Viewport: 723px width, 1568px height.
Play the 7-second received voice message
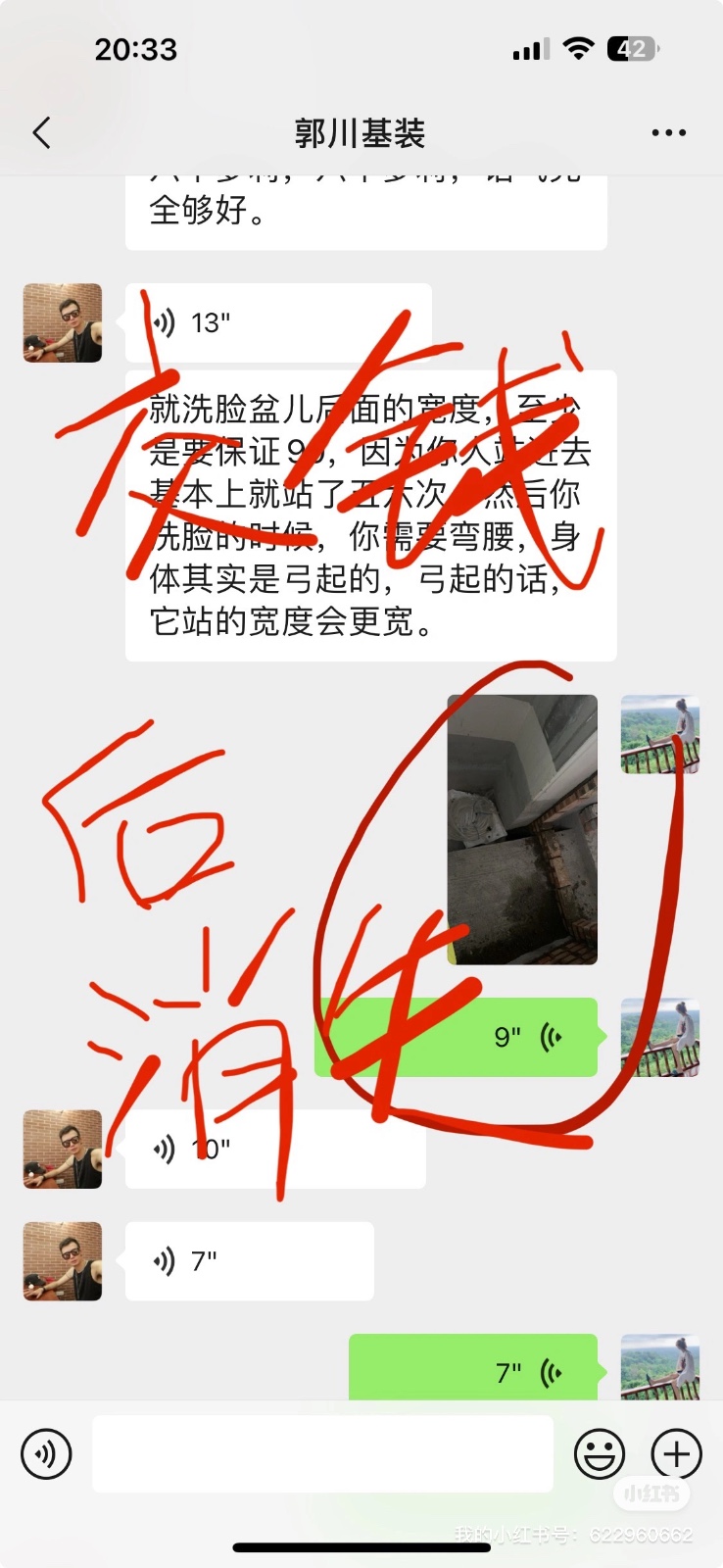click(x=249, y=1260)
